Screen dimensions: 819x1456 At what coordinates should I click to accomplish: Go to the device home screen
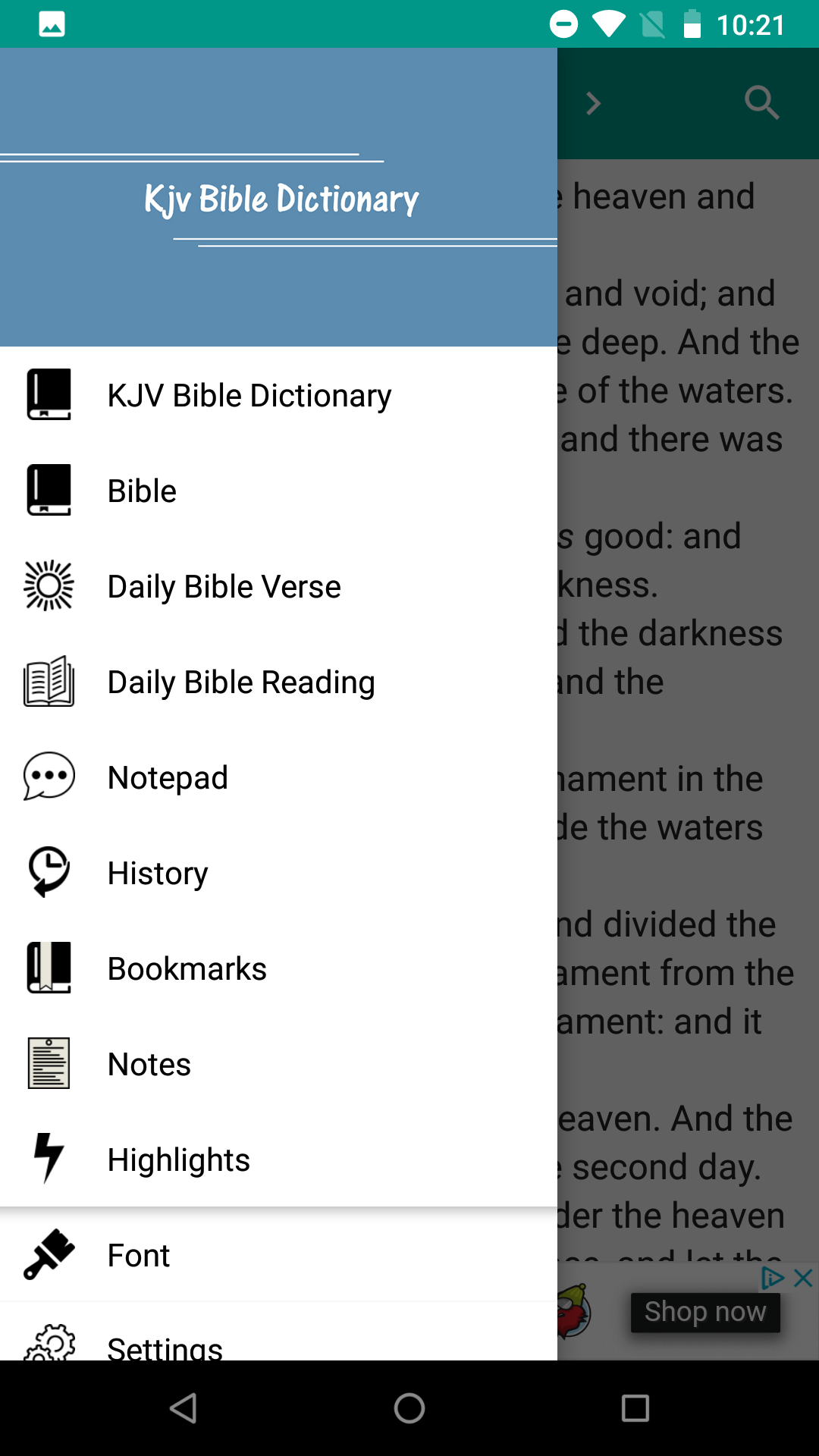tap(409, 1408)
